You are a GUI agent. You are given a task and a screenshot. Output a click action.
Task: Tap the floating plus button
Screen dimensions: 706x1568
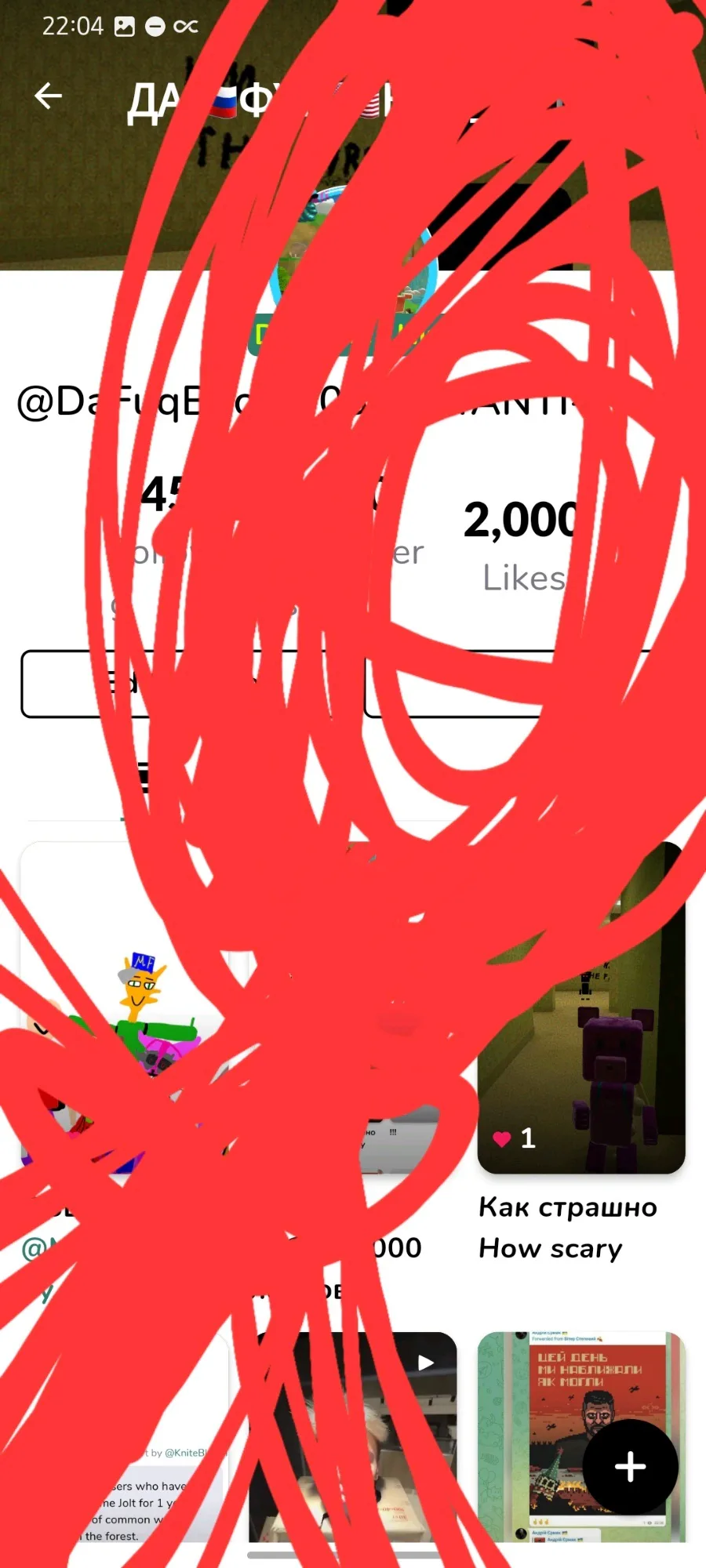coord(630,1467)
